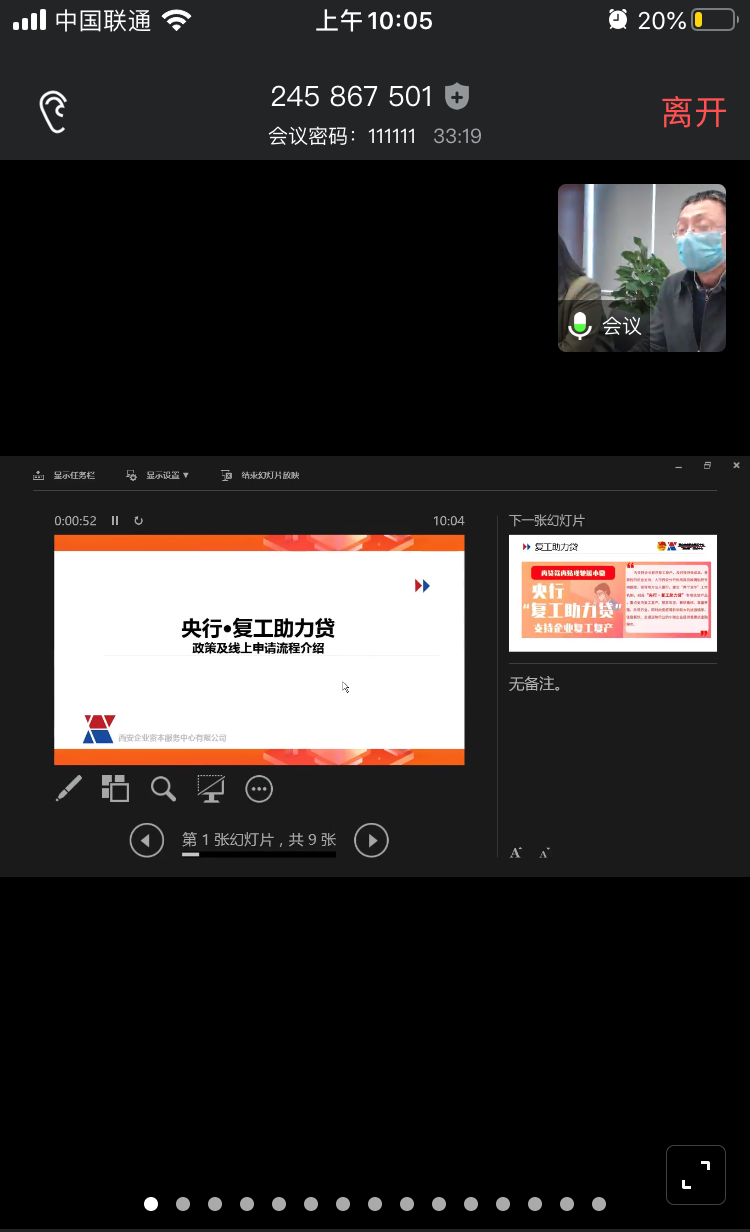
Task: Tap the ear icon for earpiece mode
Action: (x=53, y=112)
